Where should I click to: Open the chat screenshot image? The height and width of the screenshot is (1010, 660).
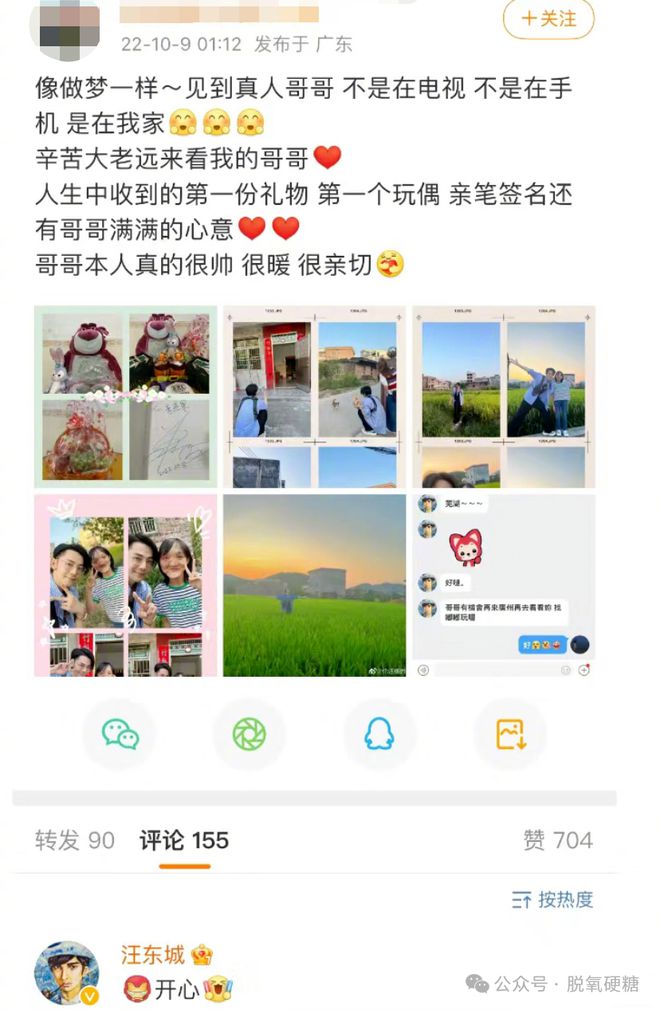tap(503, 585)
